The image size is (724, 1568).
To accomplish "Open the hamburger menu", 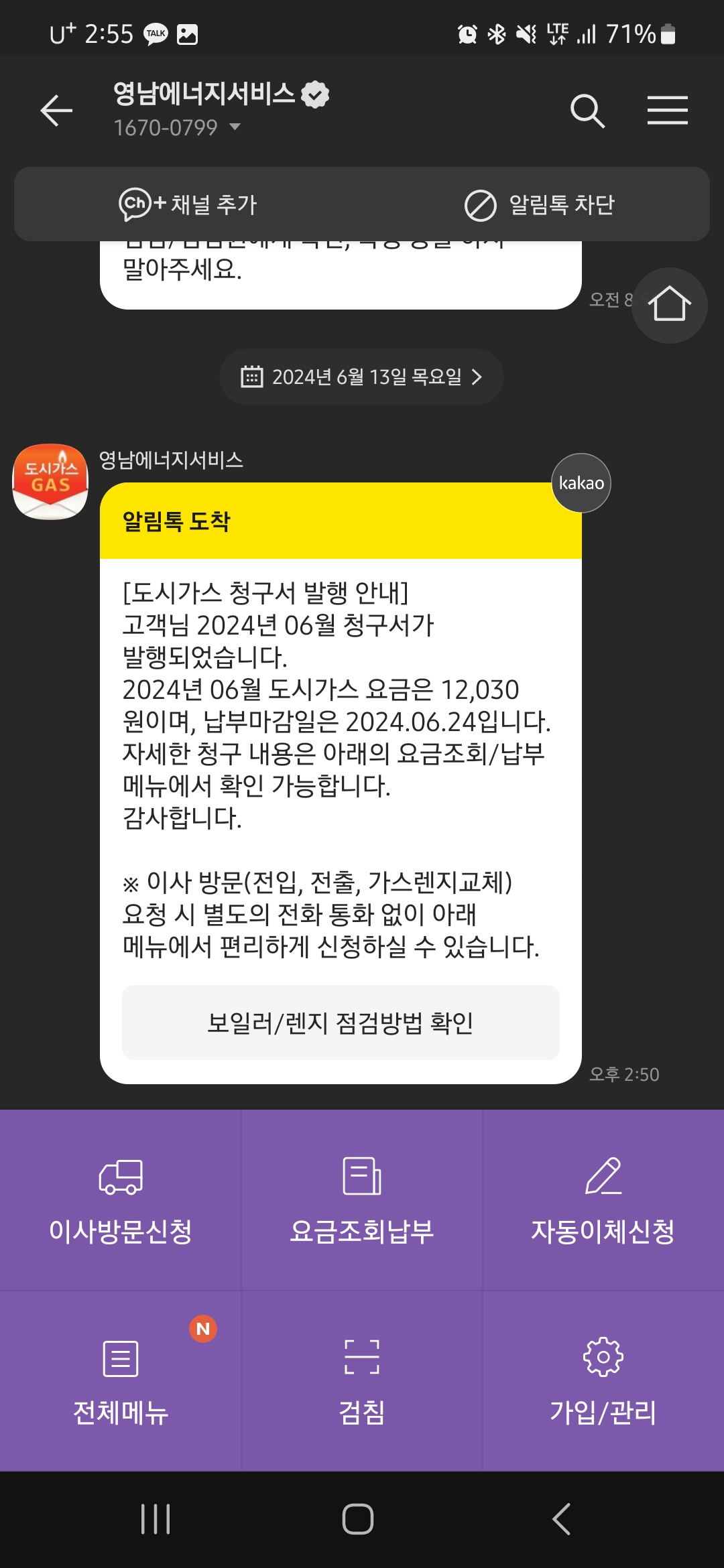I will tap(667, 111).
